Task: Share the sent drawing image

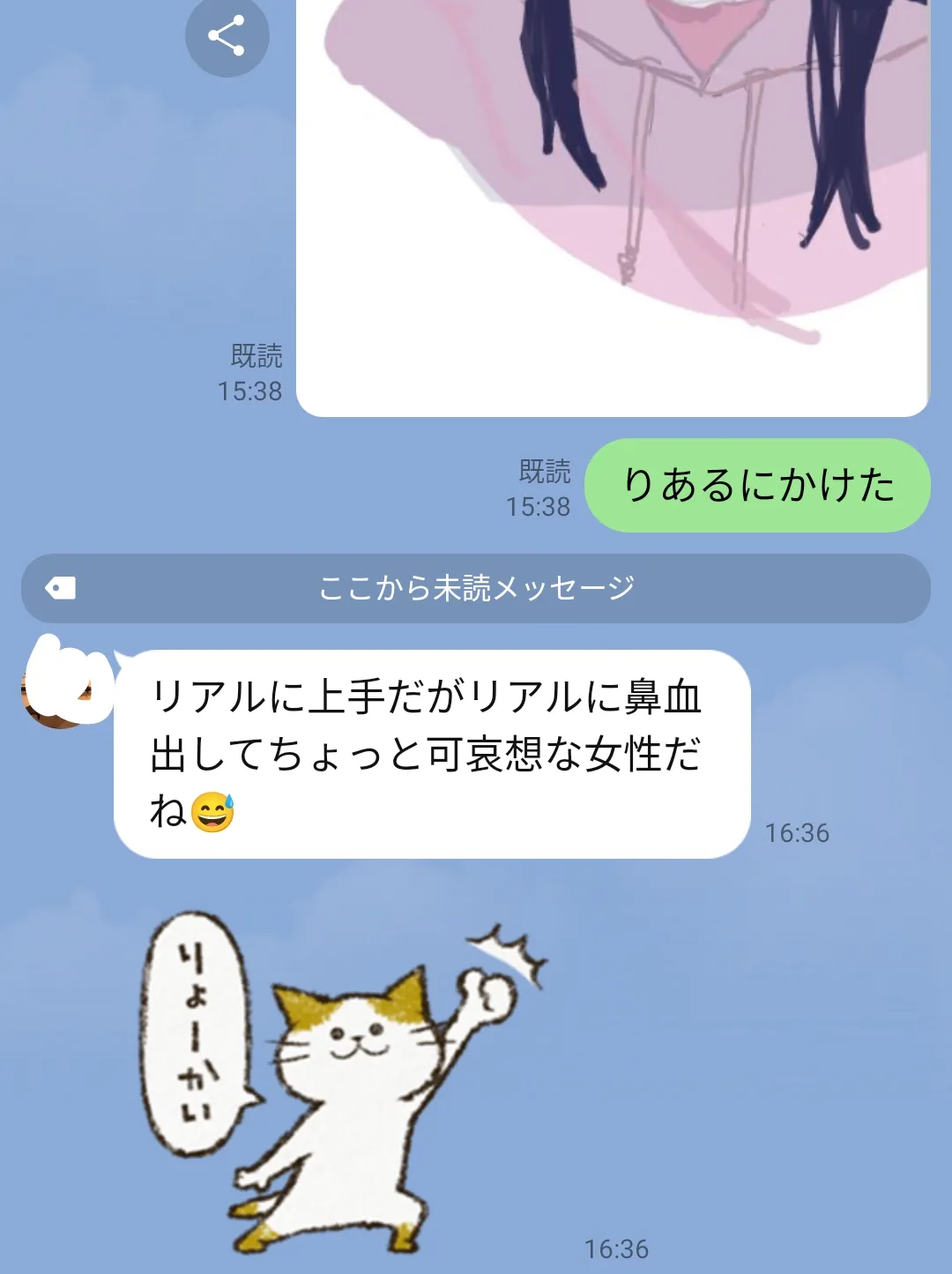Action: 227,35
